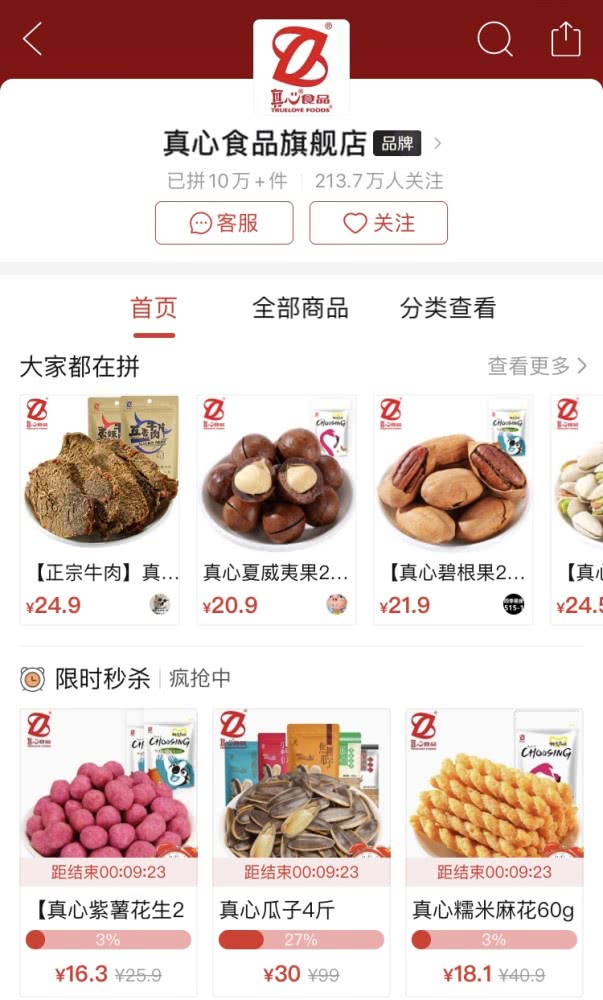Share this store
The height and width of the screenshot is (1000, 603).
[565, 40]
